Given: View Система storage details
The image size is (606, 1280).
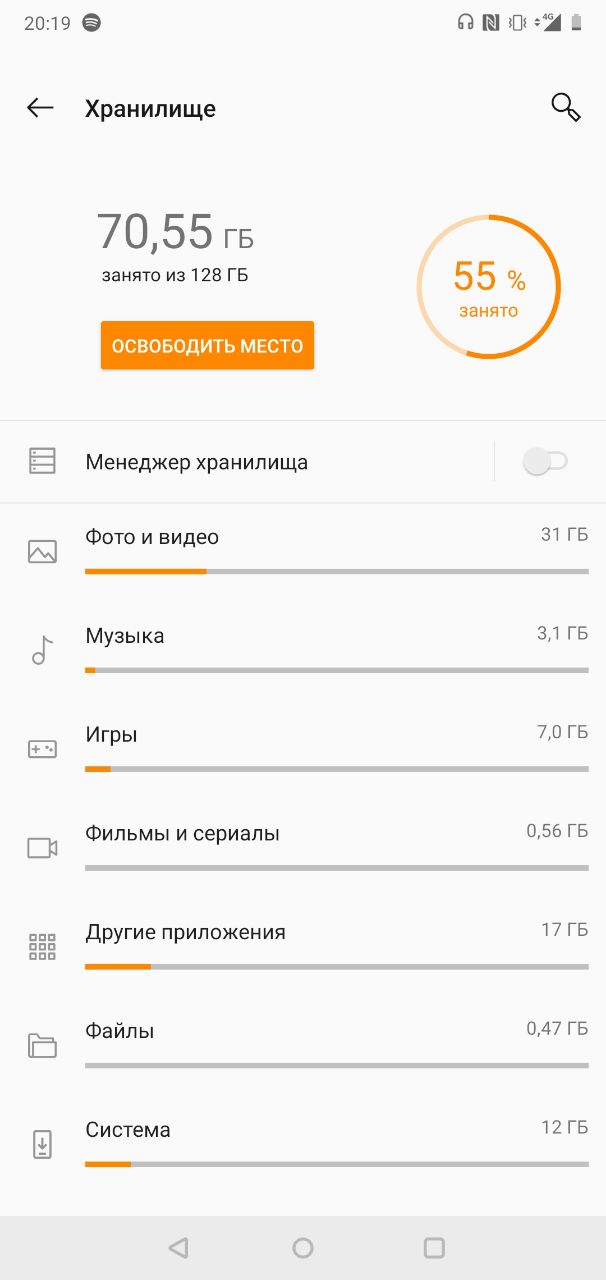Looking at the screenshot, I should click(x=303, y=1144).
